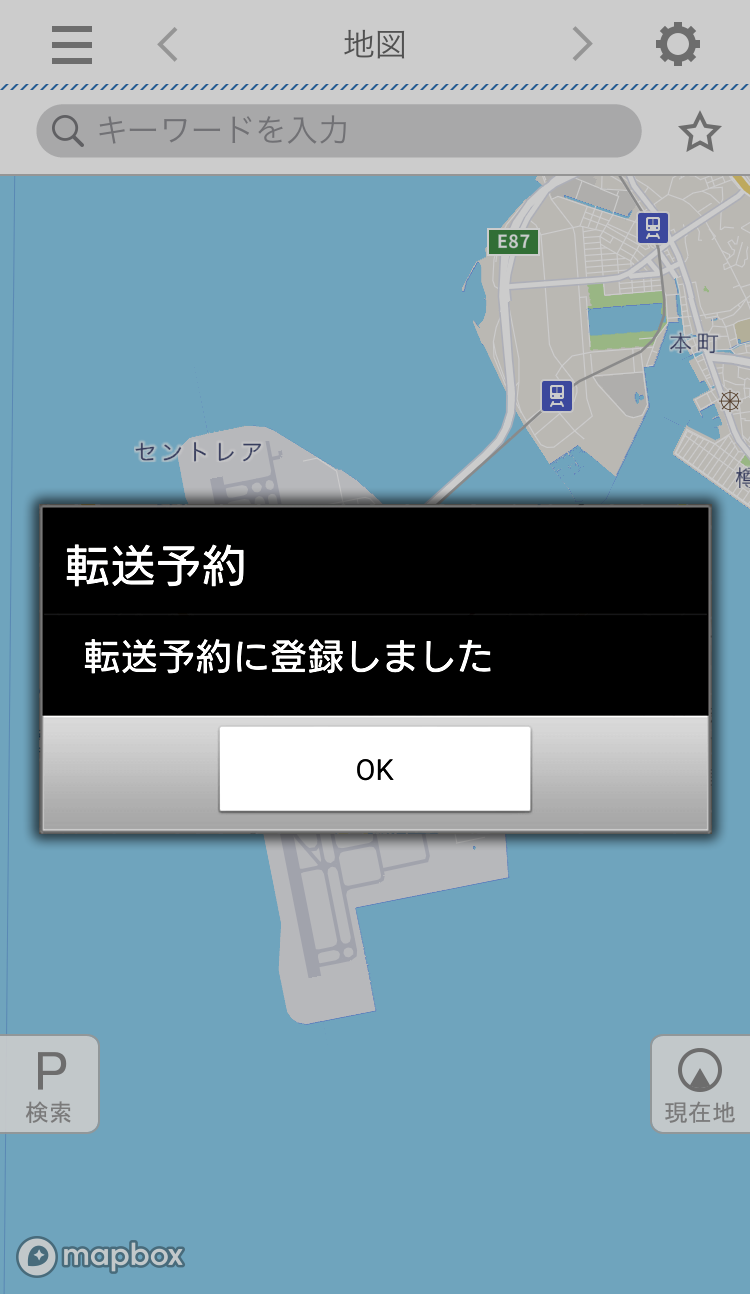Tap the keyword search field
The width and height of the screenshot is (750, 1294).
click(x=338, y=131)
